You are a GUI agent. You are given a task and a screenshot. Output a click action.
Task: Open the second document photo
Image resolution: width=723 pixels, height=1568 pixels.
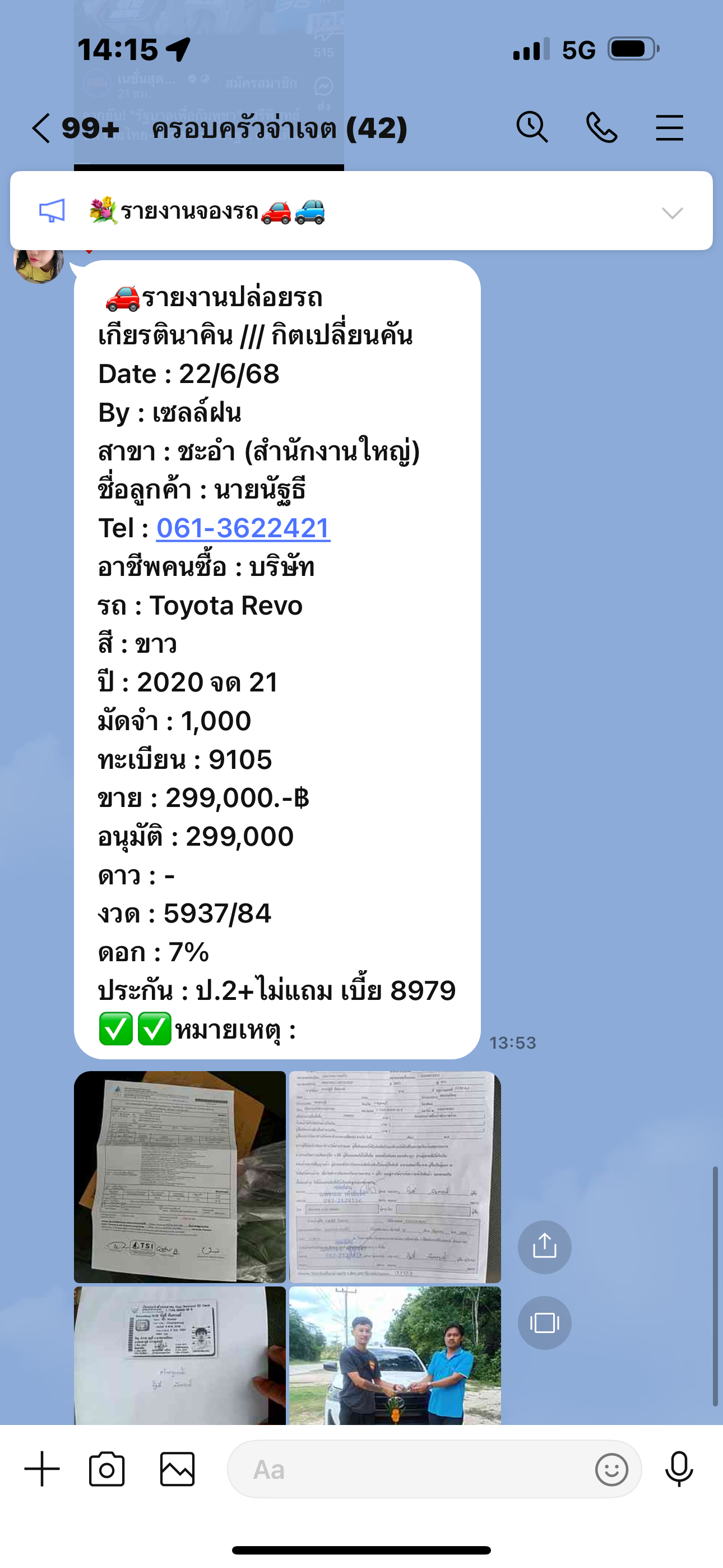[x=395, y=1176]
